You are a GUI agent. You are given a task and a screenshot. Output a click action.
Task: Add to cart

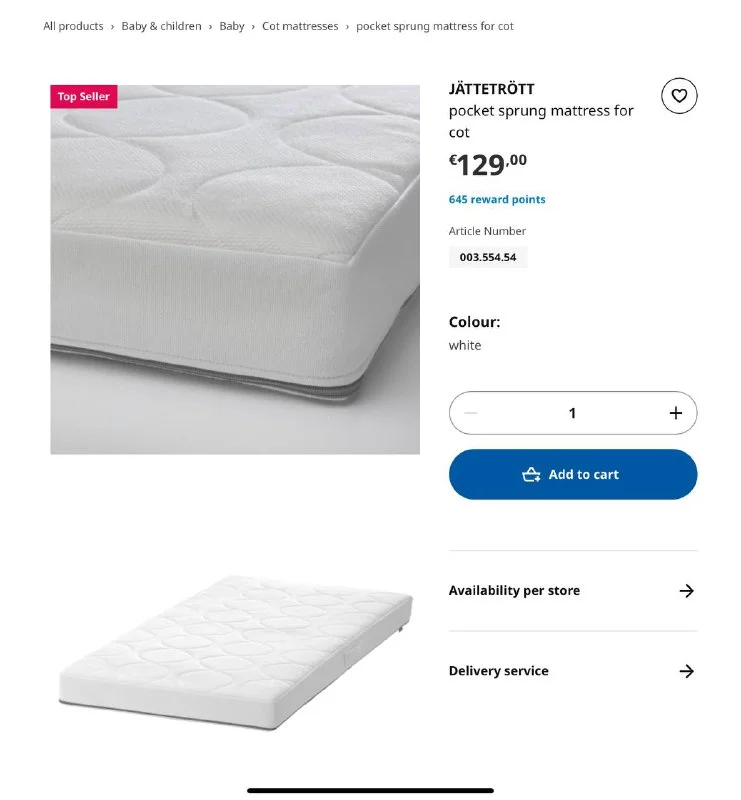[573, 475]
